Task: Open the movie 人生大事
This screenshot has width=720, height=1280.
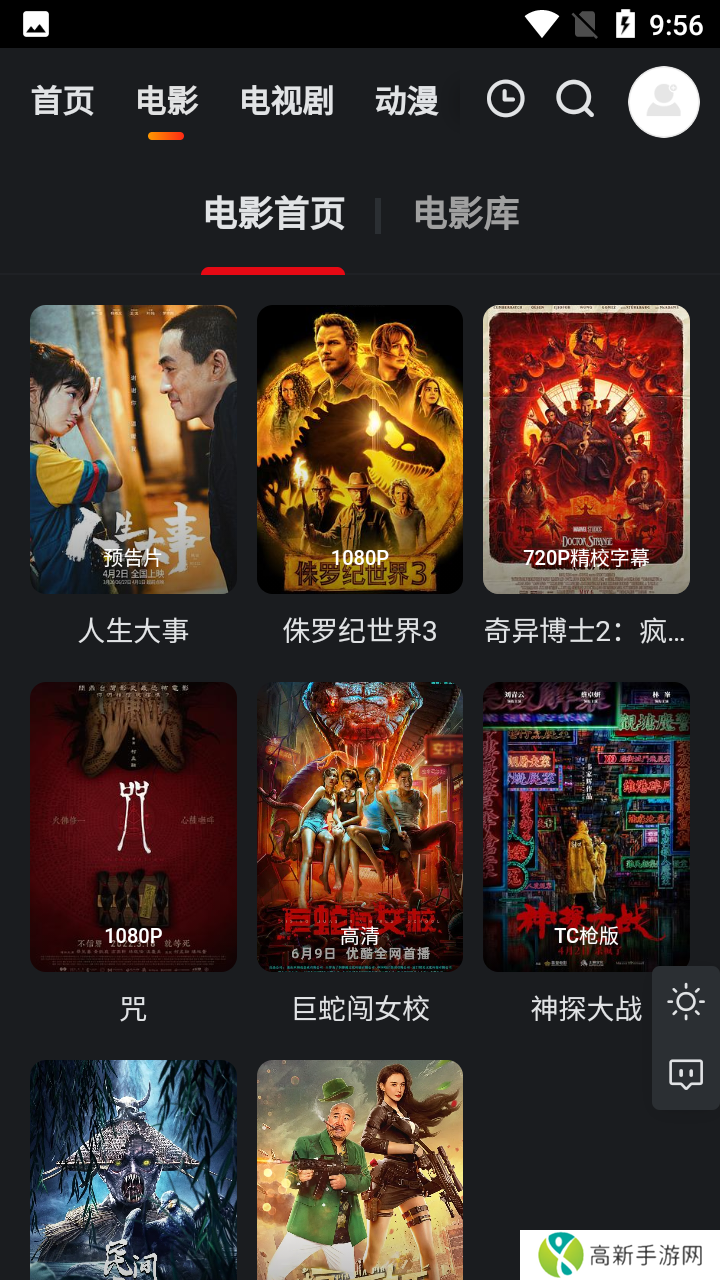Action: click(133, 447)
